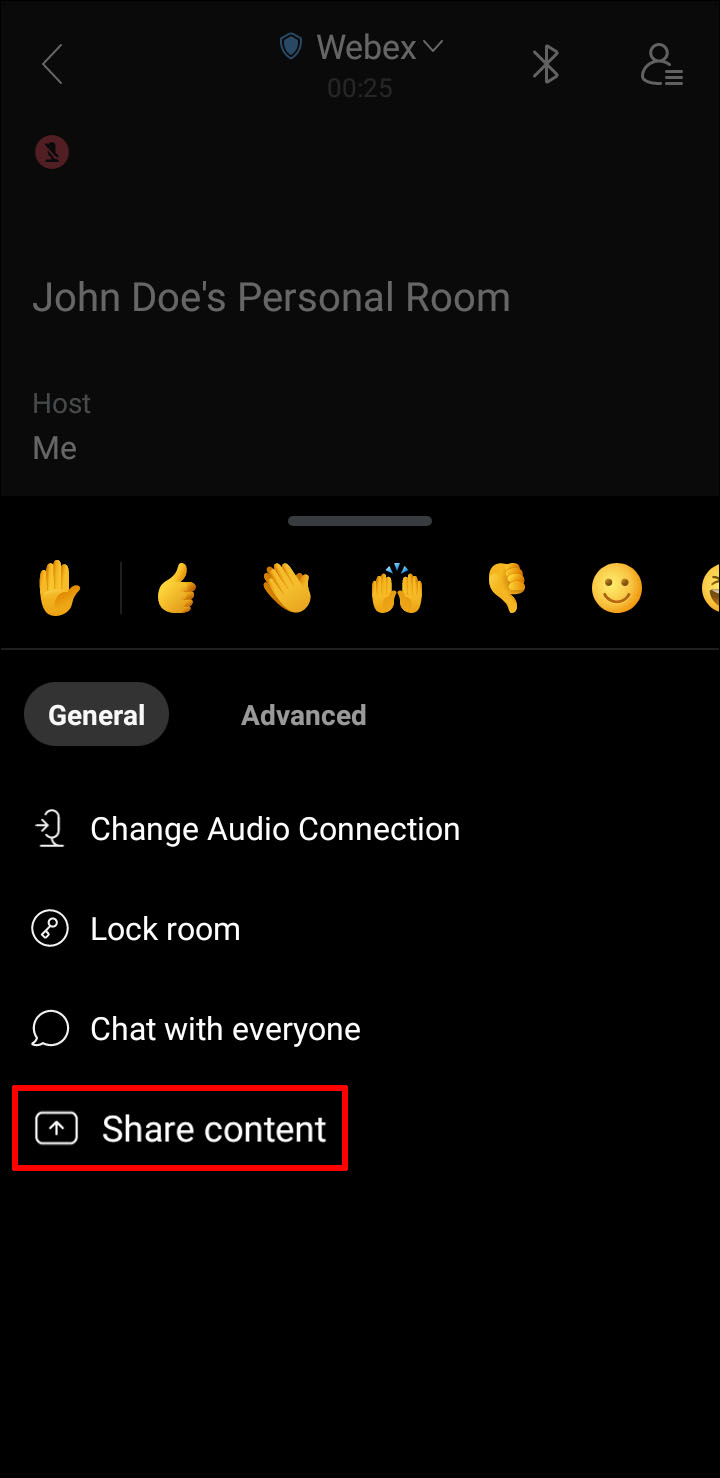
Task: Open the participants list icon
Action: pyautogui.click(x=661, y=64)
